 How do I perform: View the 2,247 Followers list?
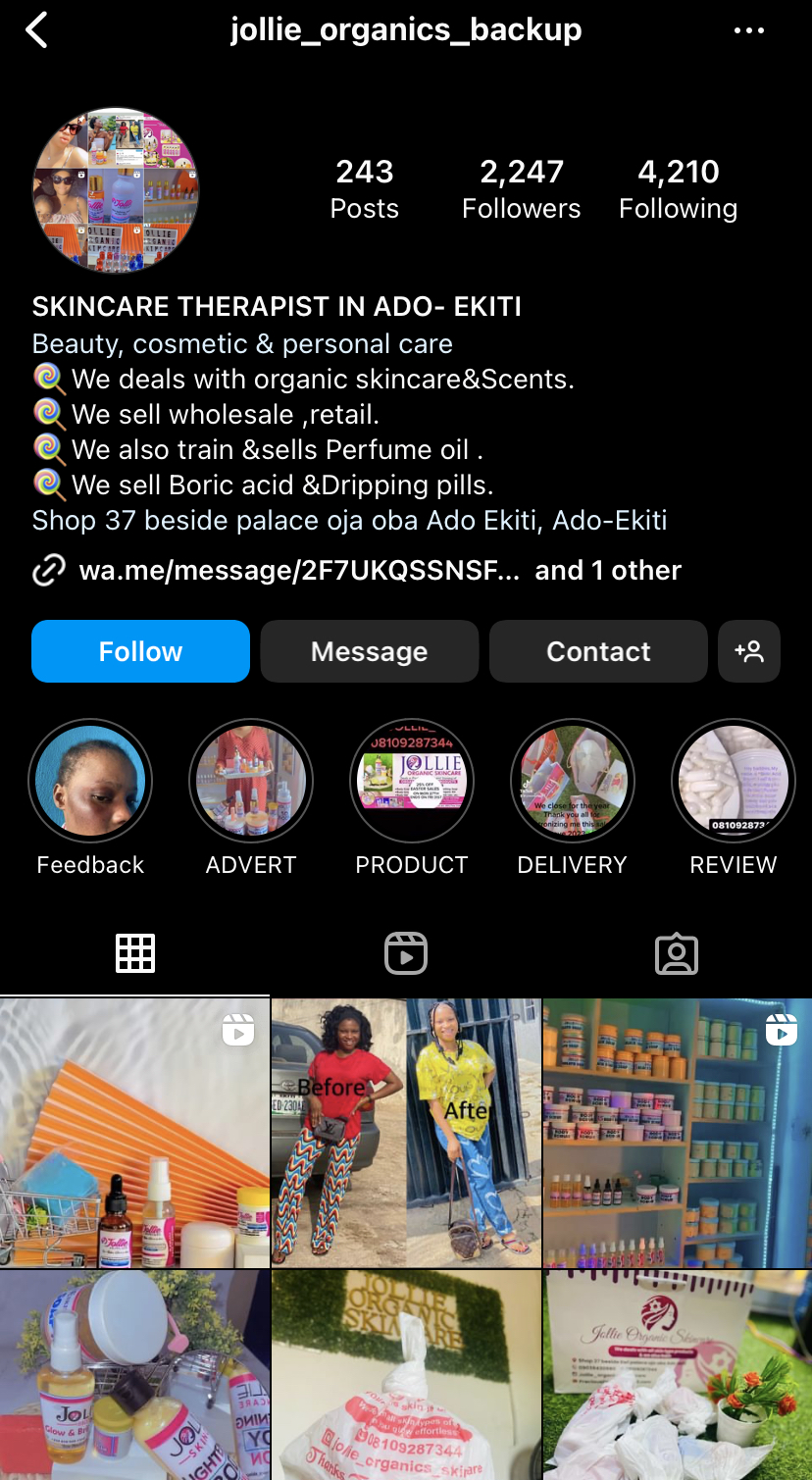(x=521, y=188)
